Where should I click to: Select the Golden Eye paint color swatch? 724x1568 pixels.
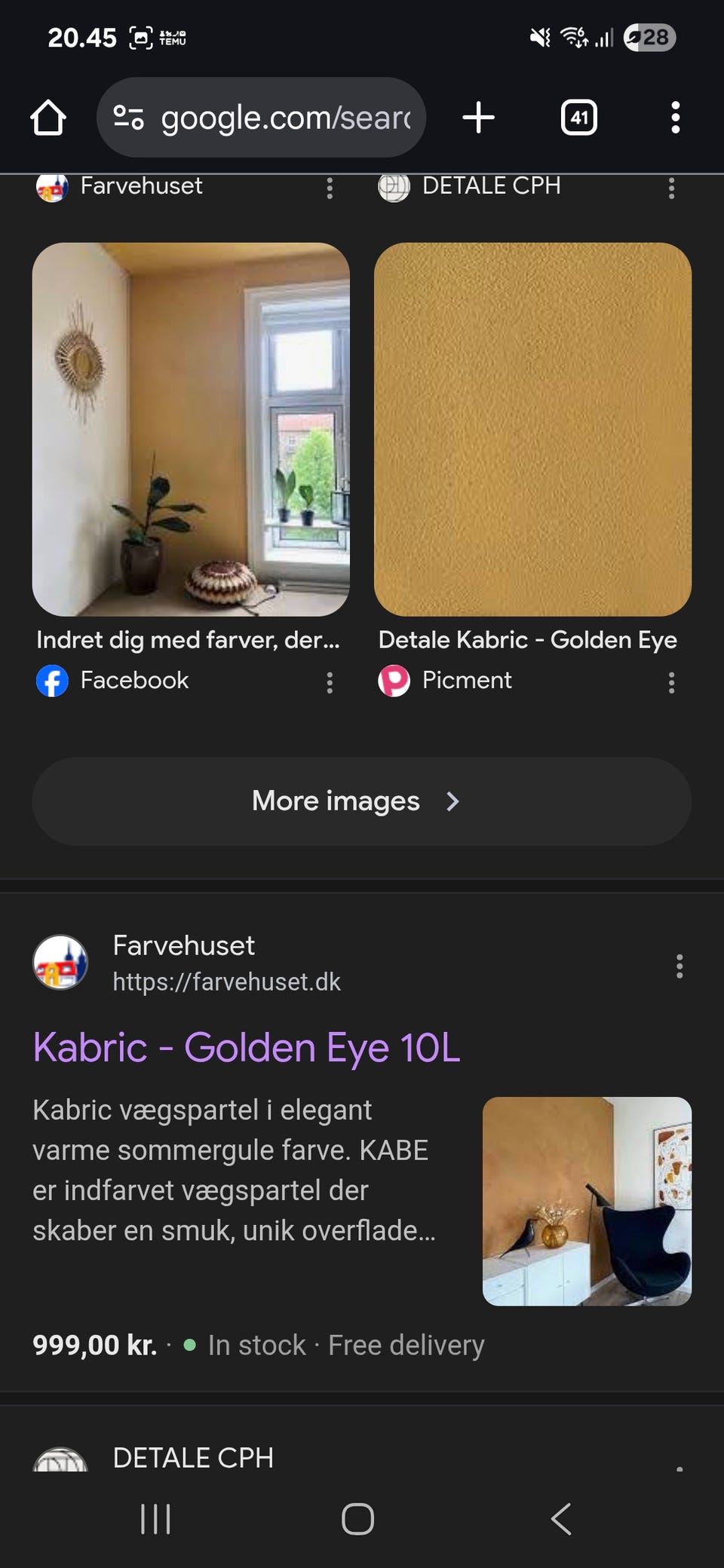[x=532, y=427]
